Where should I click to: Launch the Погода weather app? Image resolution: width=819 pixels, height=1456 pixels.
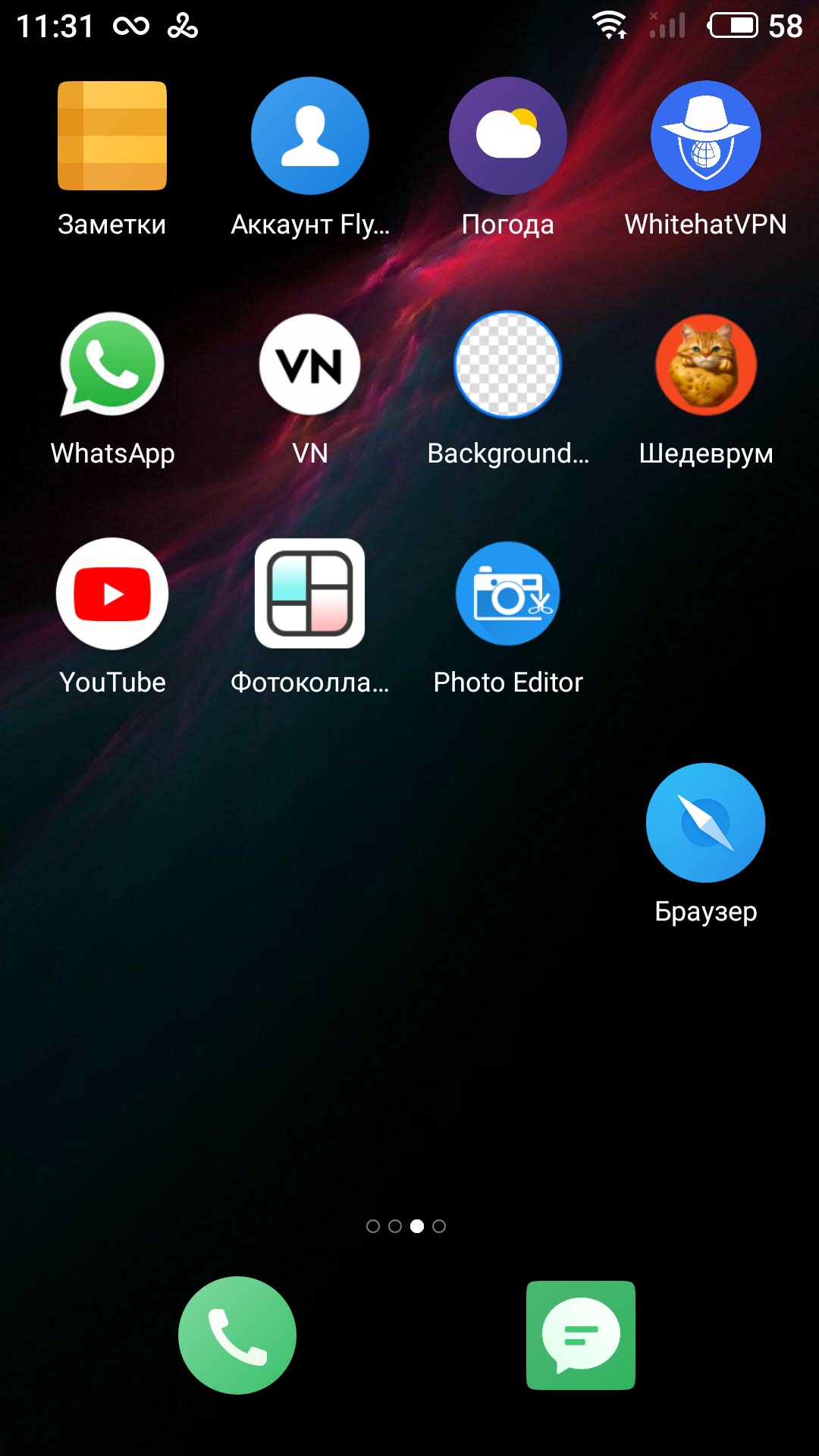tap(508, 136)
